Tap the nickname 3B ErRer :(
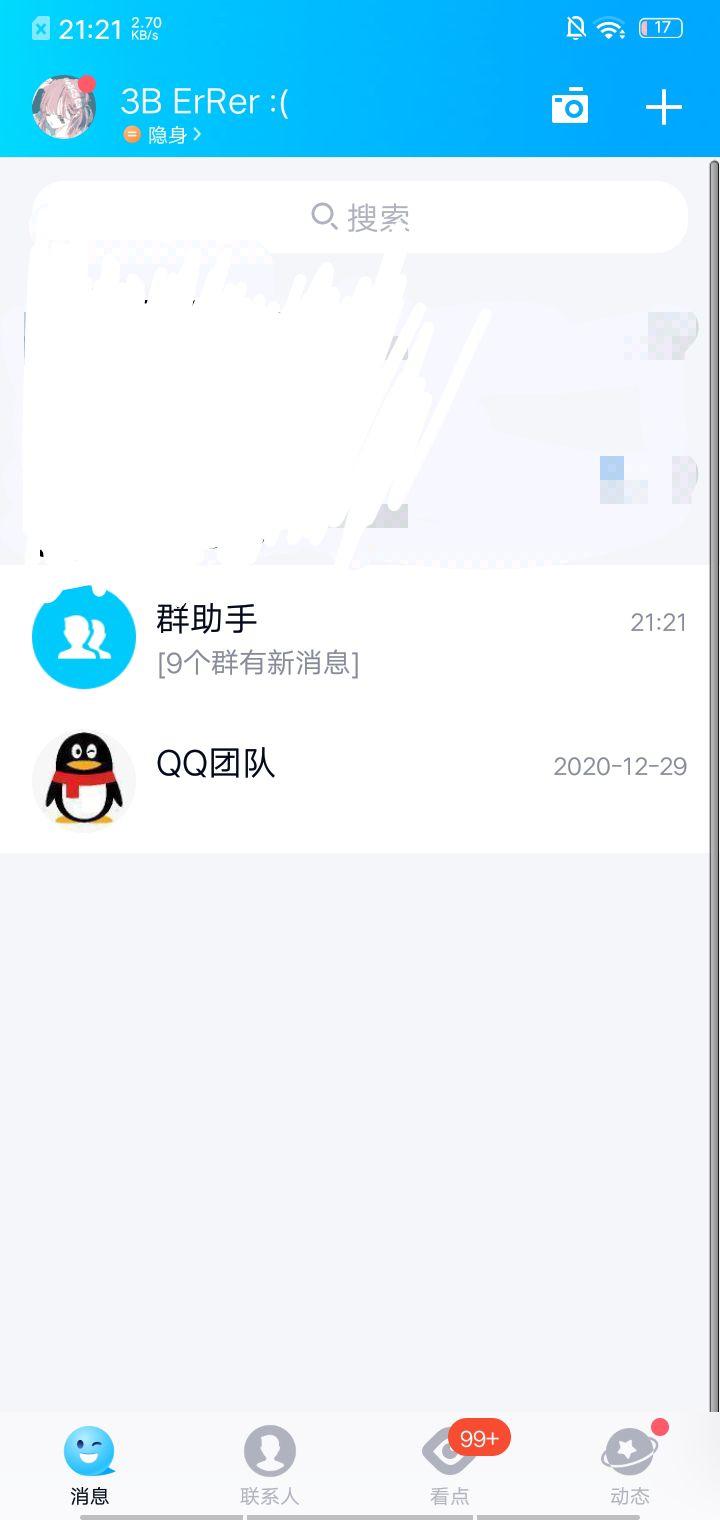Viewport: 720px width, 1520px height. point(203,101)
